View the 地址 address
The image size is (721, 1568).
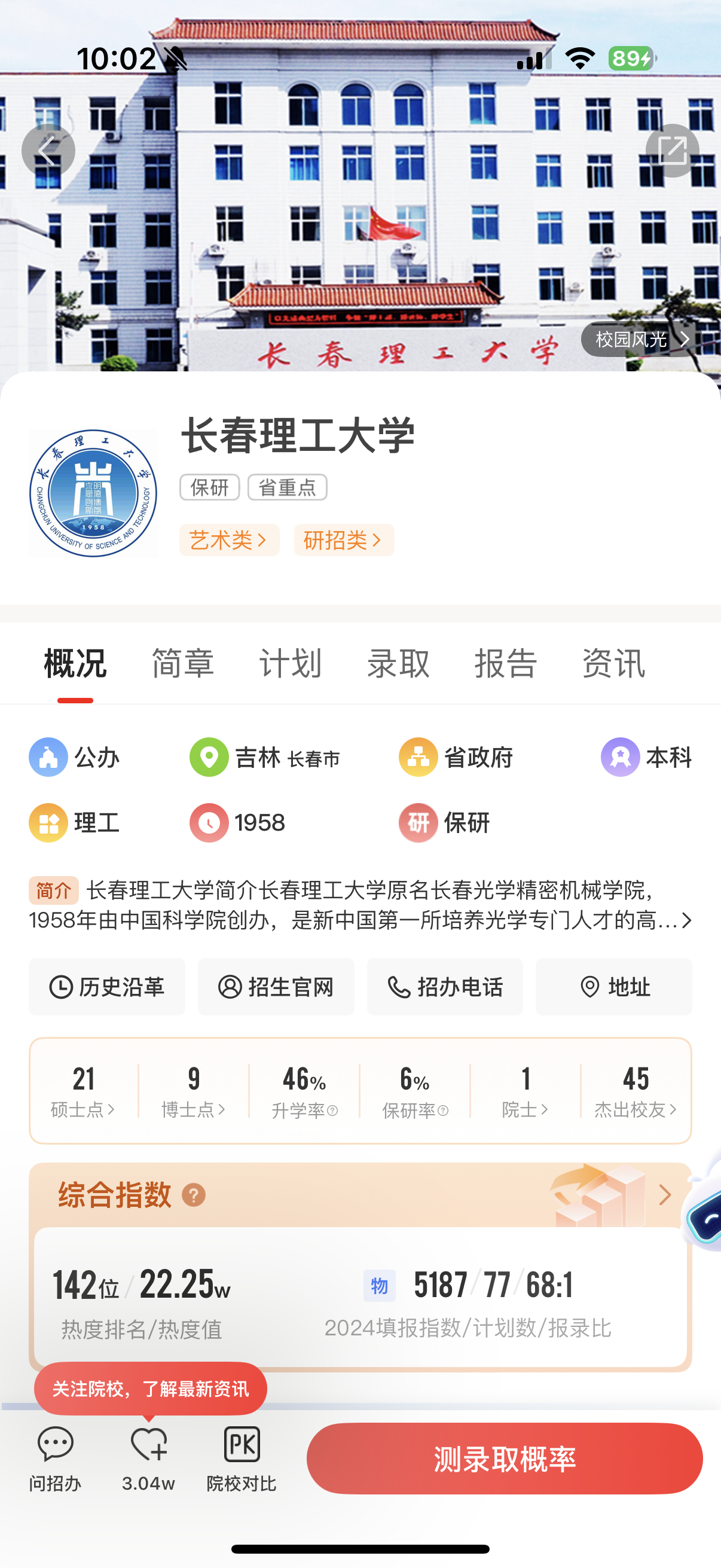pos(613,987)
